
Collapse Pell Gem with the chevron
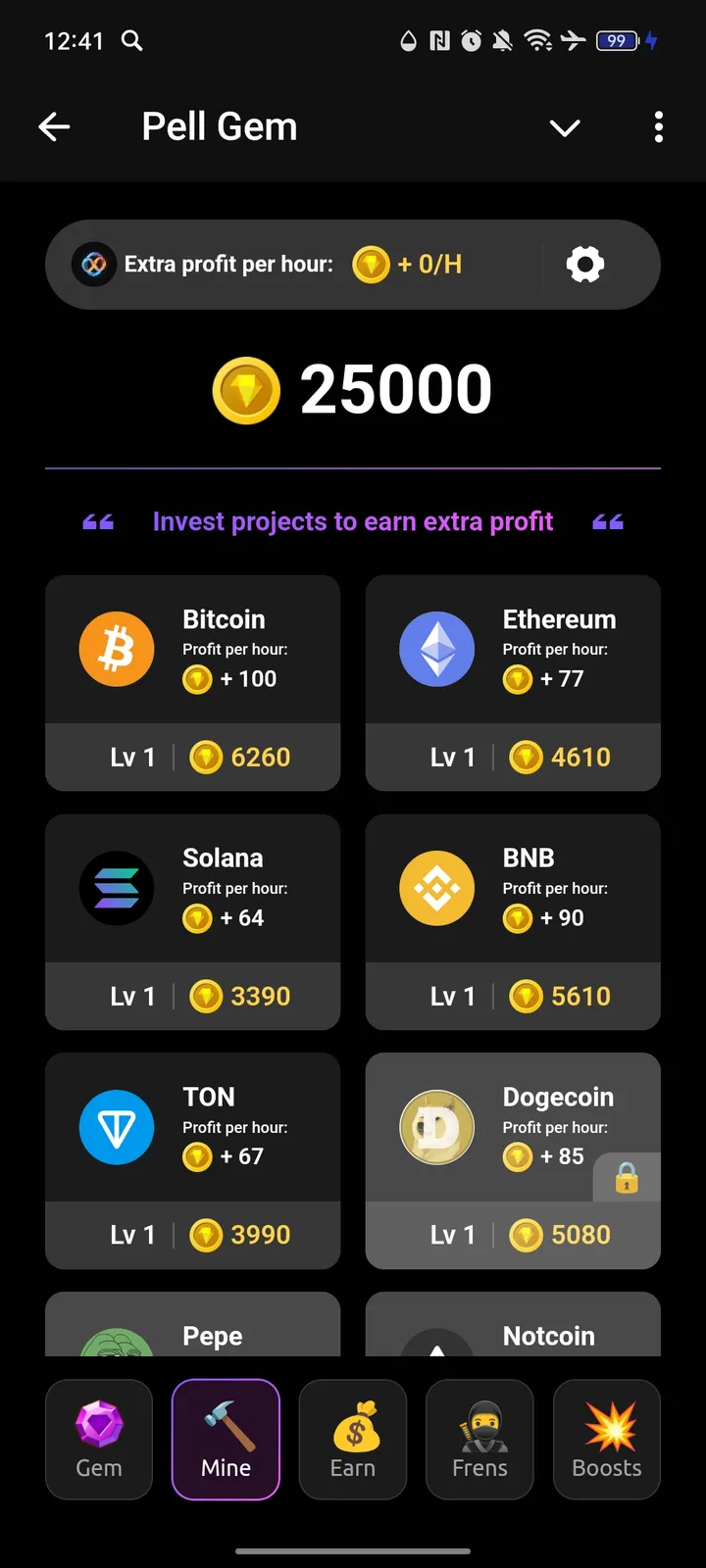click(565, 127)
